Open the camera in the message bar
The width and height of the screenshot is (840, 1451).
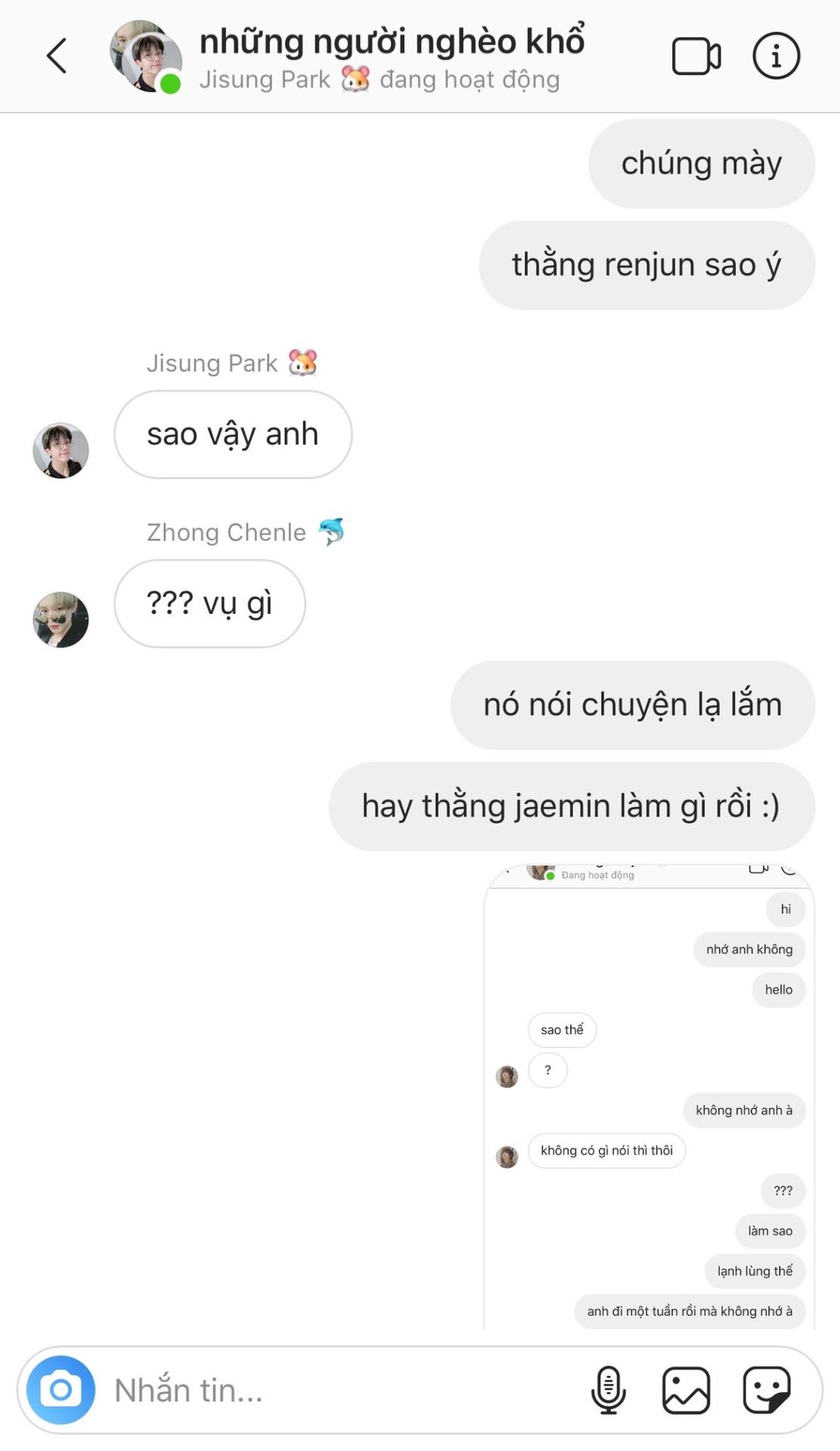(61, 1389)
